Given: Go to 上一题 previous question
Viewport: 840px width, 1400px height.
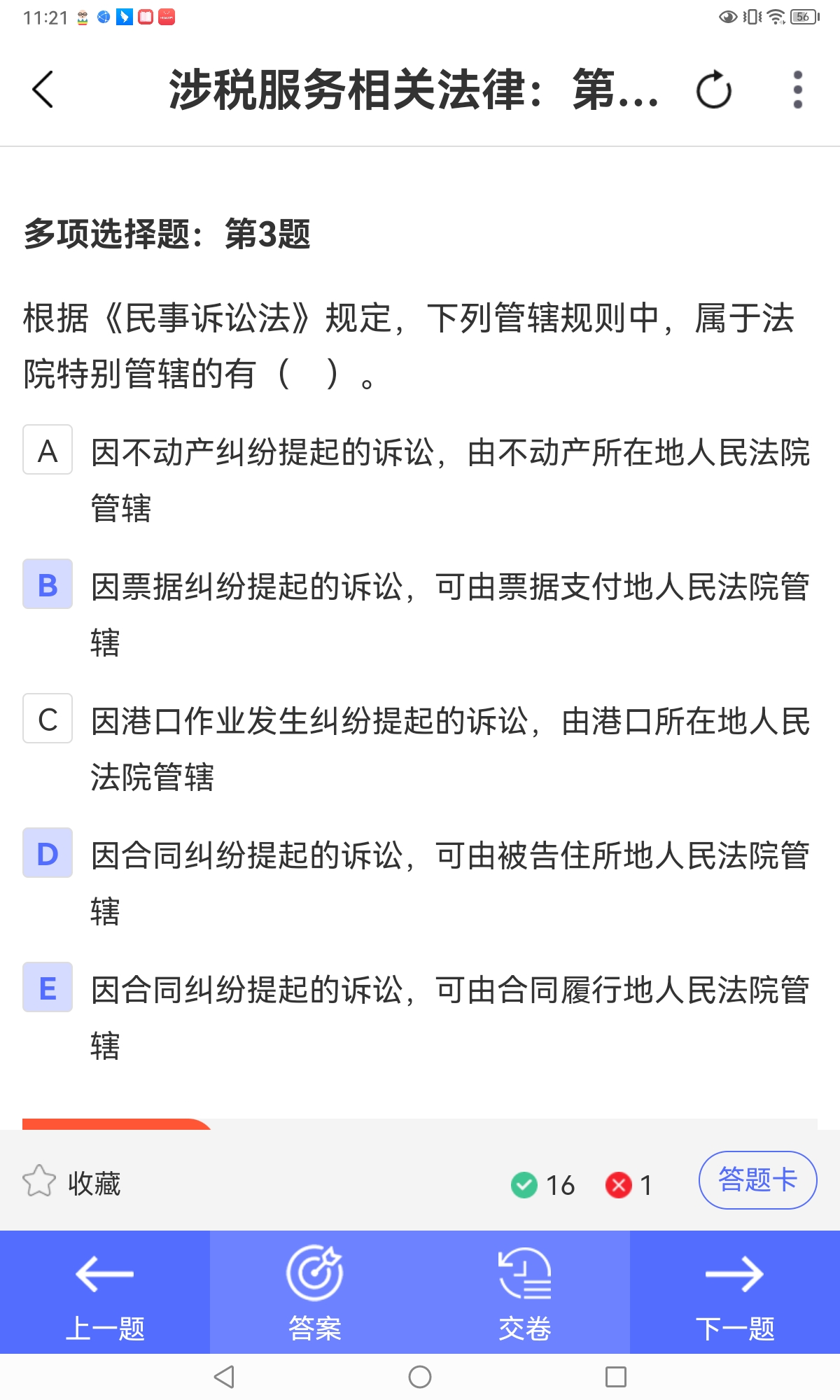Looking at the screenshot, I should point(105,1292).
